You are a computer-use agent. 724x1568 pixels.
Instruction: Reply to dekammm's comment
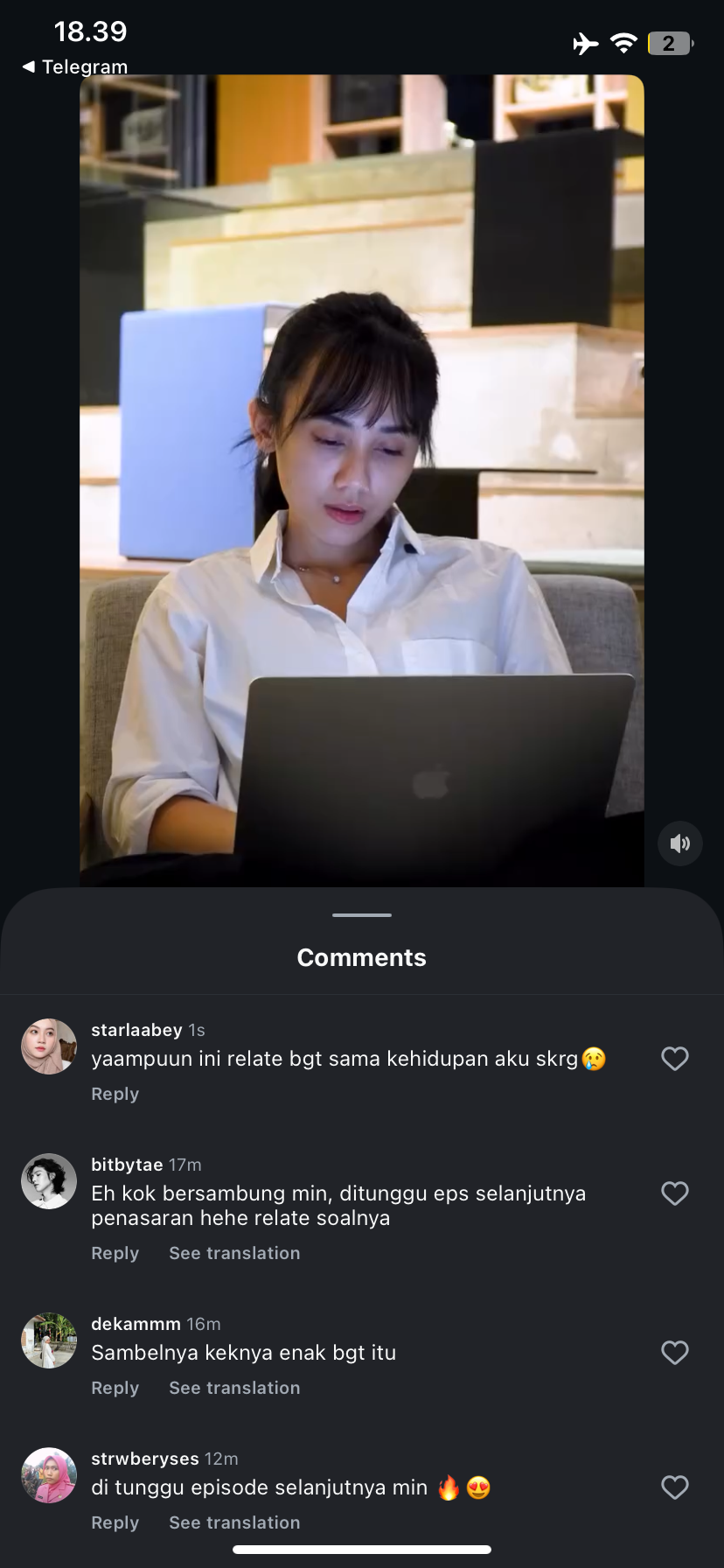[x=115, y=1388]
